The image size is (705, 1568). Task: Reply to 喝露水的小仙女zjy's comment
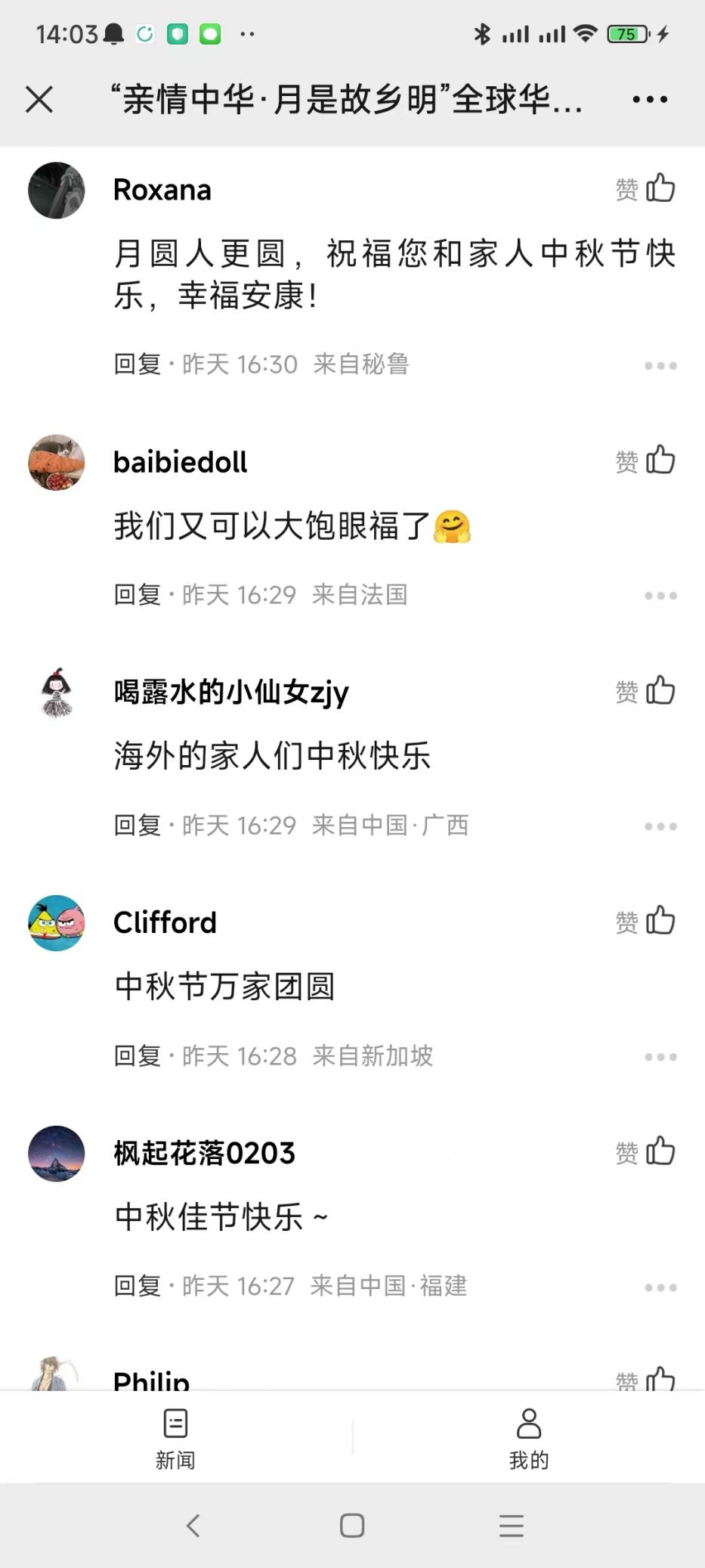[x=138, y=826]
